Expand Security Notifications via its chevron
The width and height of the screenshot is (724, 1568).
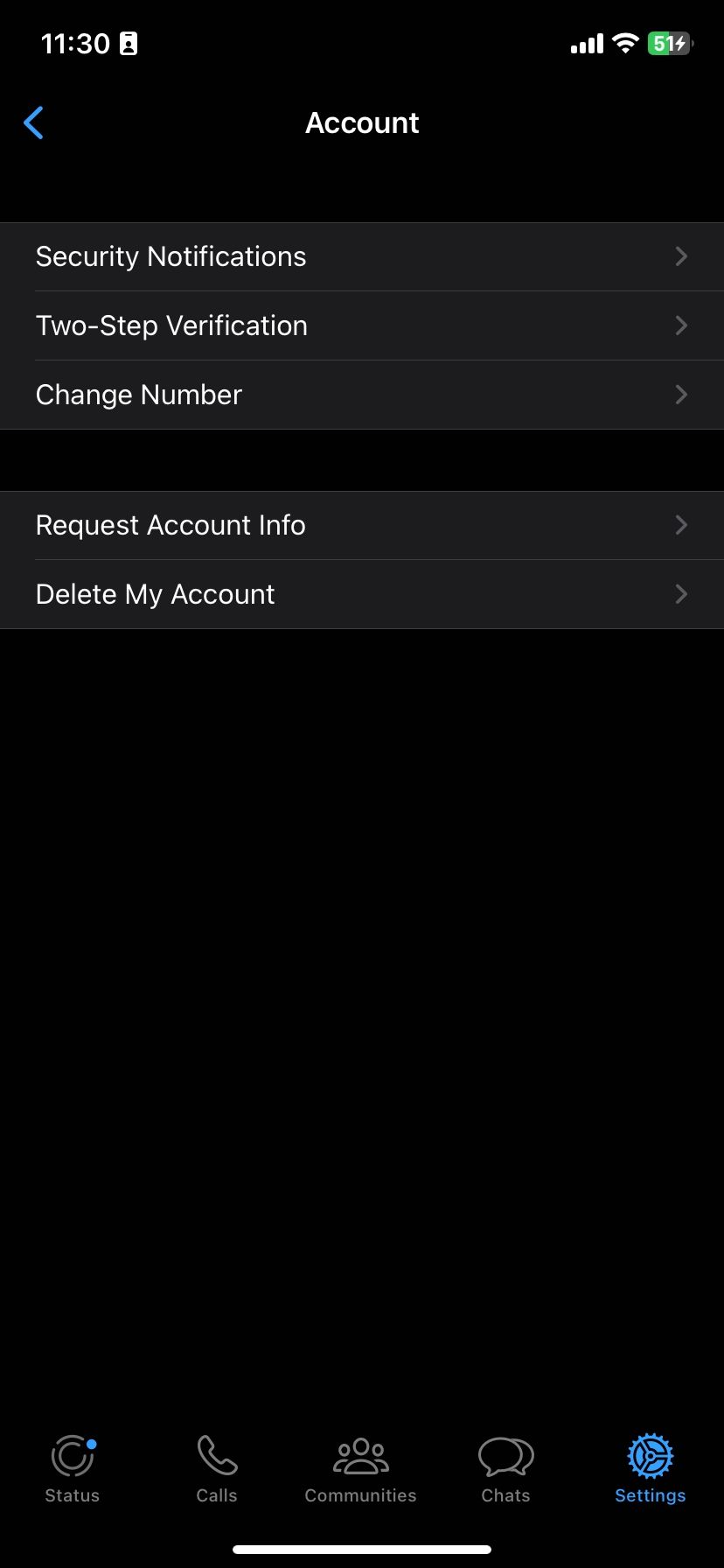tap(681, 255)
